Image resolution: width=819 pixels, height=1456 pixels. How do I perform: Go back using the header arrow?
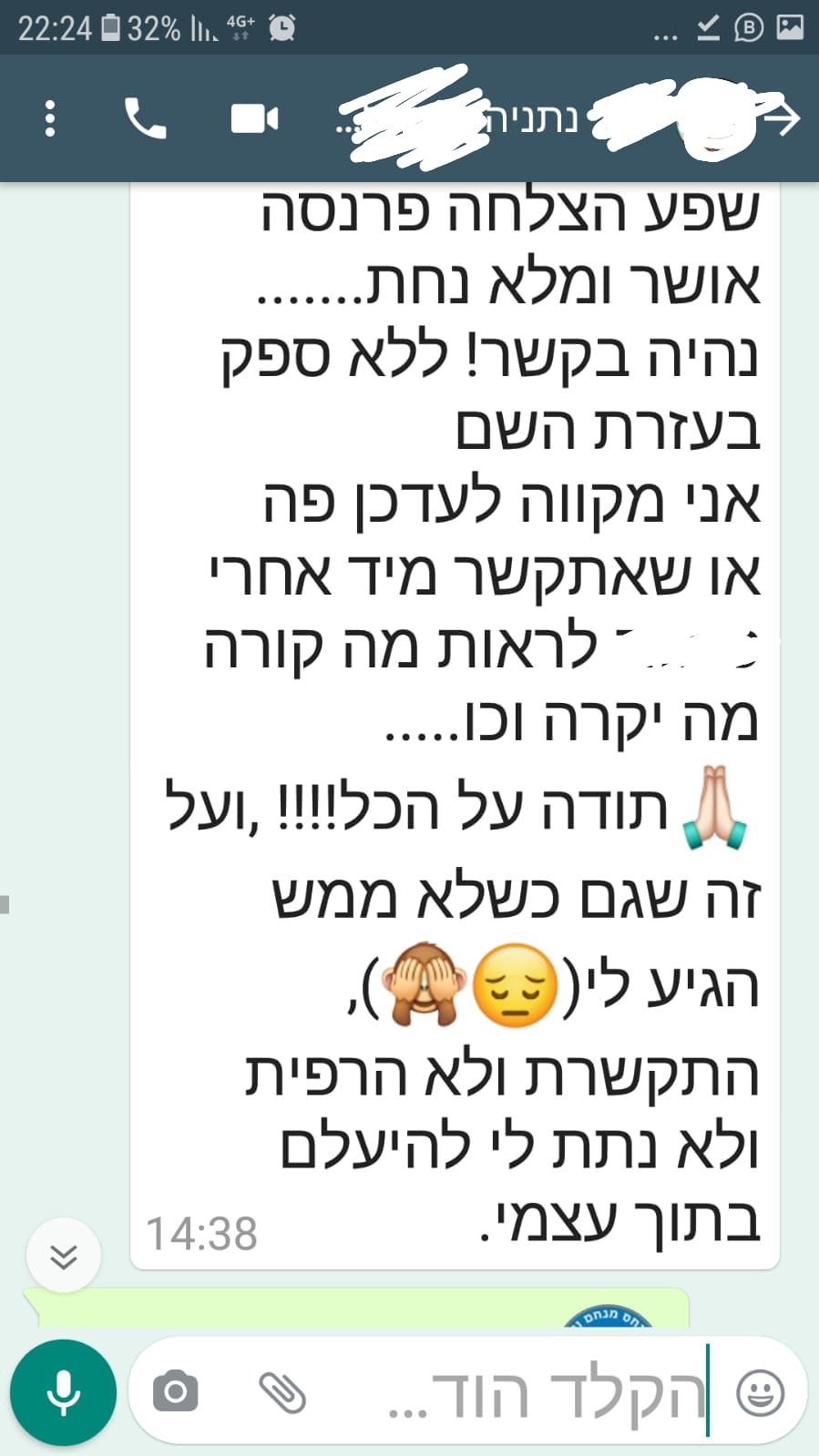click(781, 118)
